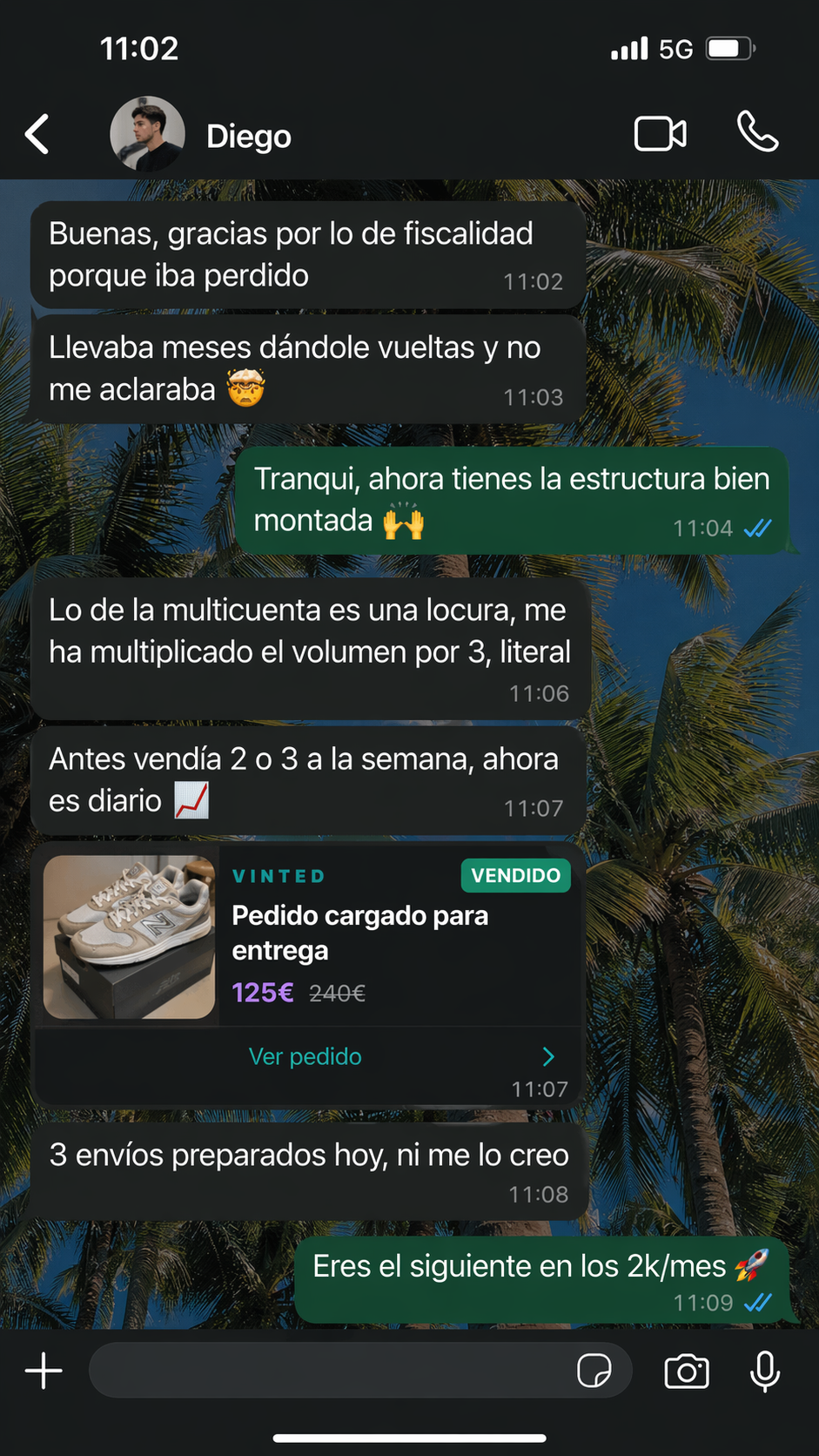Tap Diego's name to open contact info

pos(248,135)
